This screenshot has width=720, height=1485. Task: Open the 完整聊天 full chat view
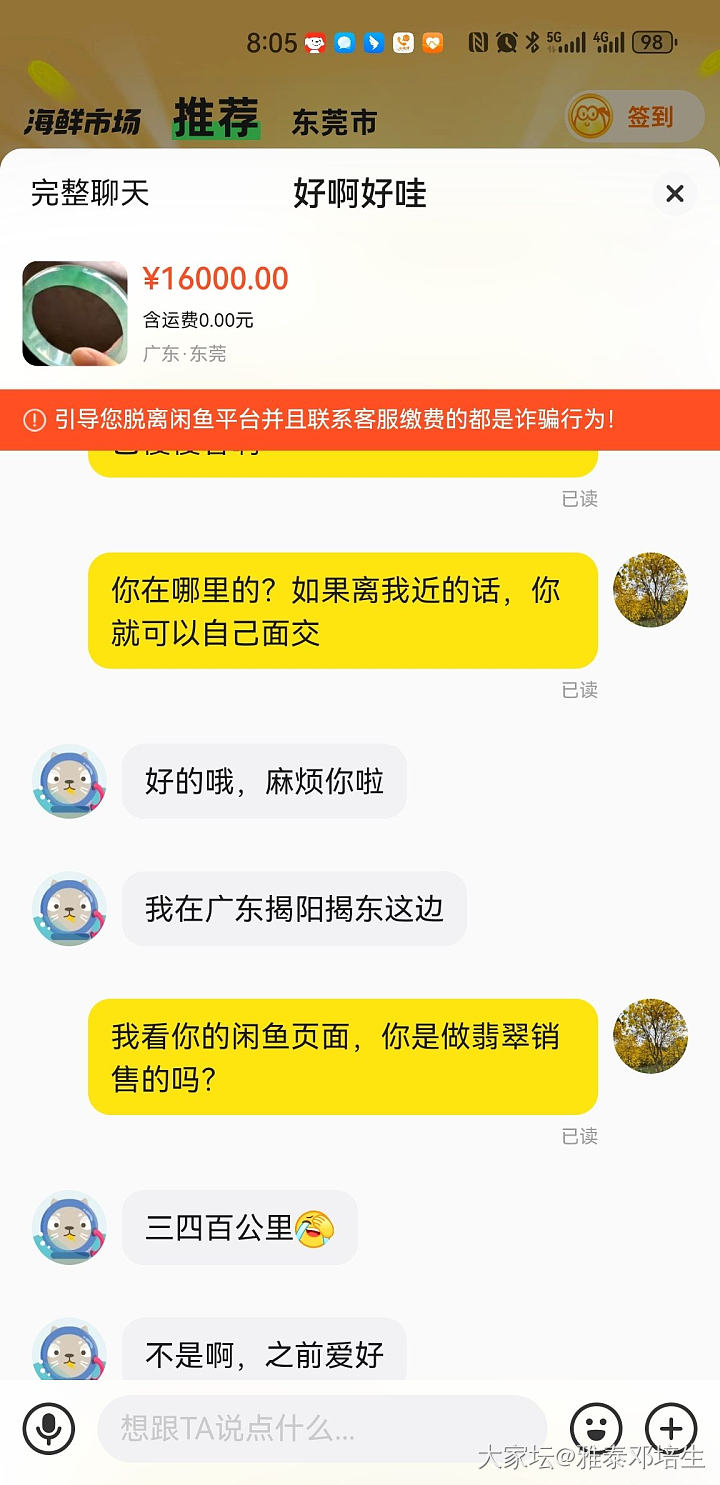(90, 193)
